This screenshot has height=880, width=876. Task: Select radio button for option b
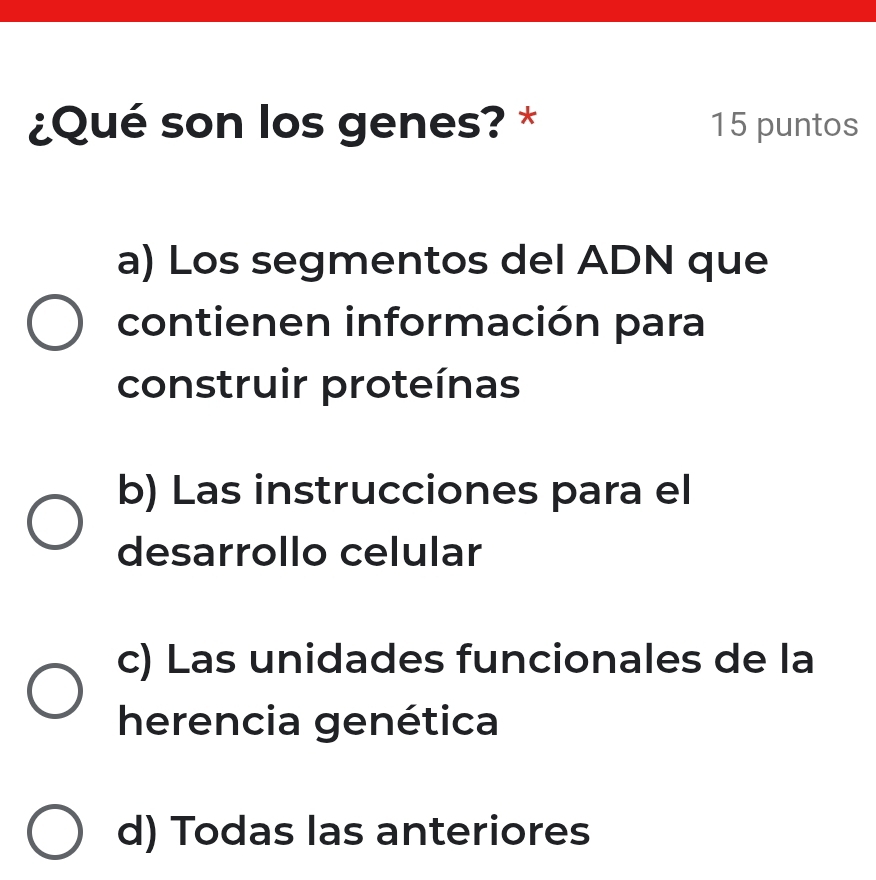pyautogui.click(x=55, y=521)
